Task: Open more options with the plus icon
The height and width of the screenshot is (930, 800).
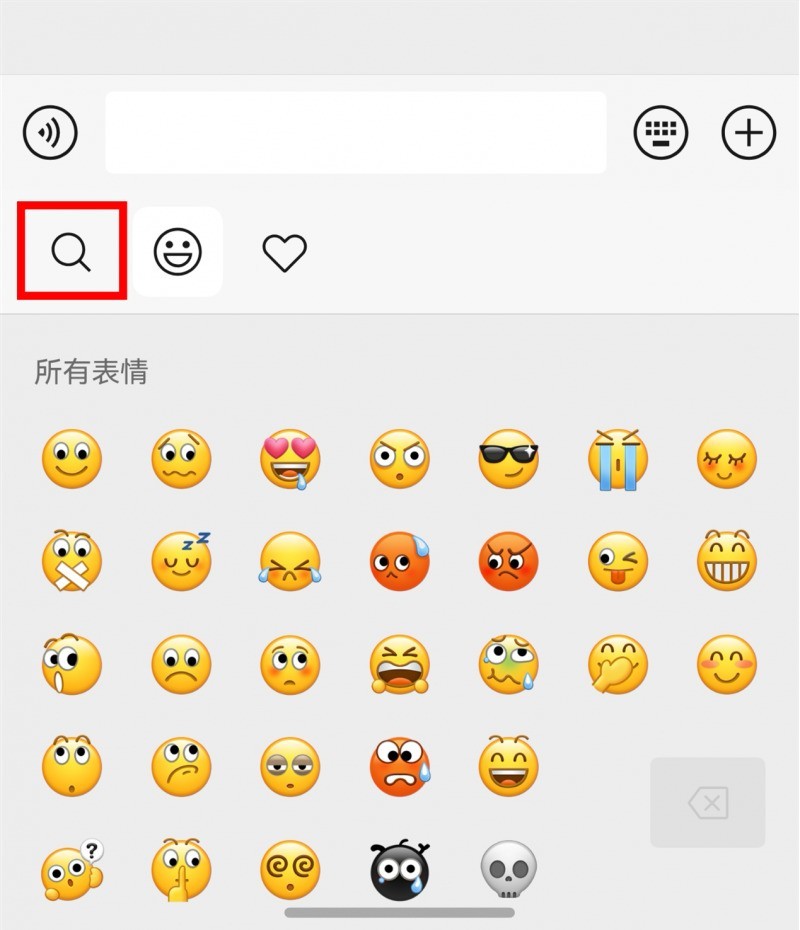Action: pos(748,132)
